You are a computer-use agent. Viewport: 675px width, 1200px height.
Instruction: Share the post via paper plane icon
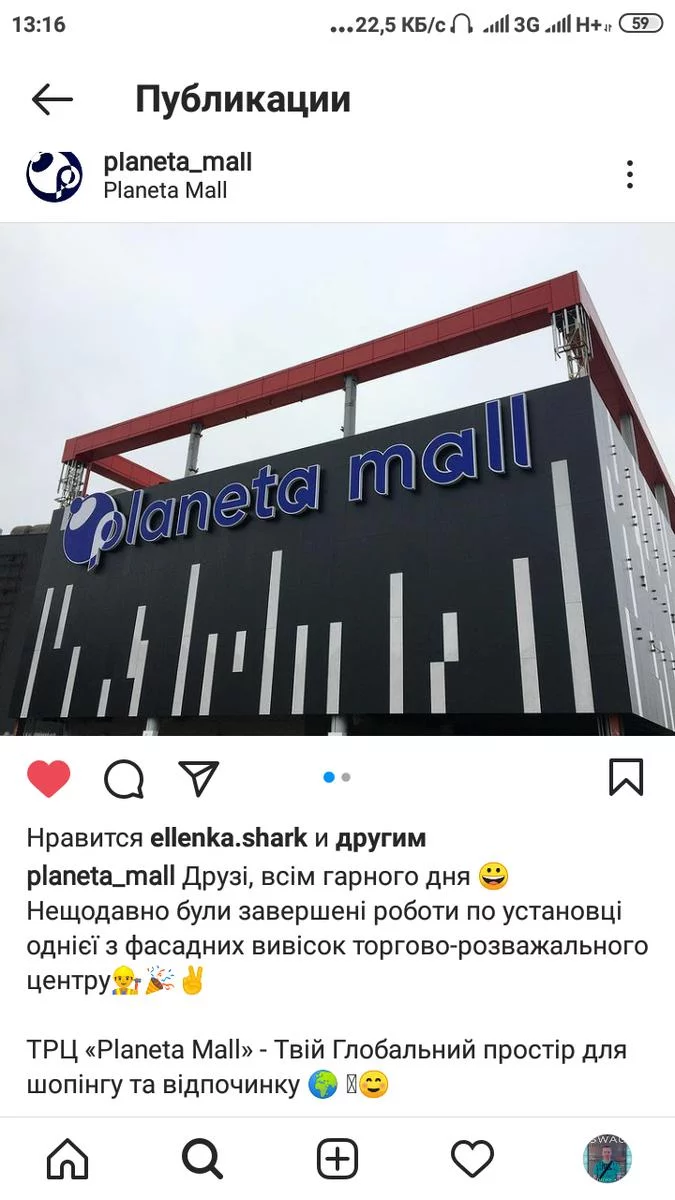[x=198, y=778]
